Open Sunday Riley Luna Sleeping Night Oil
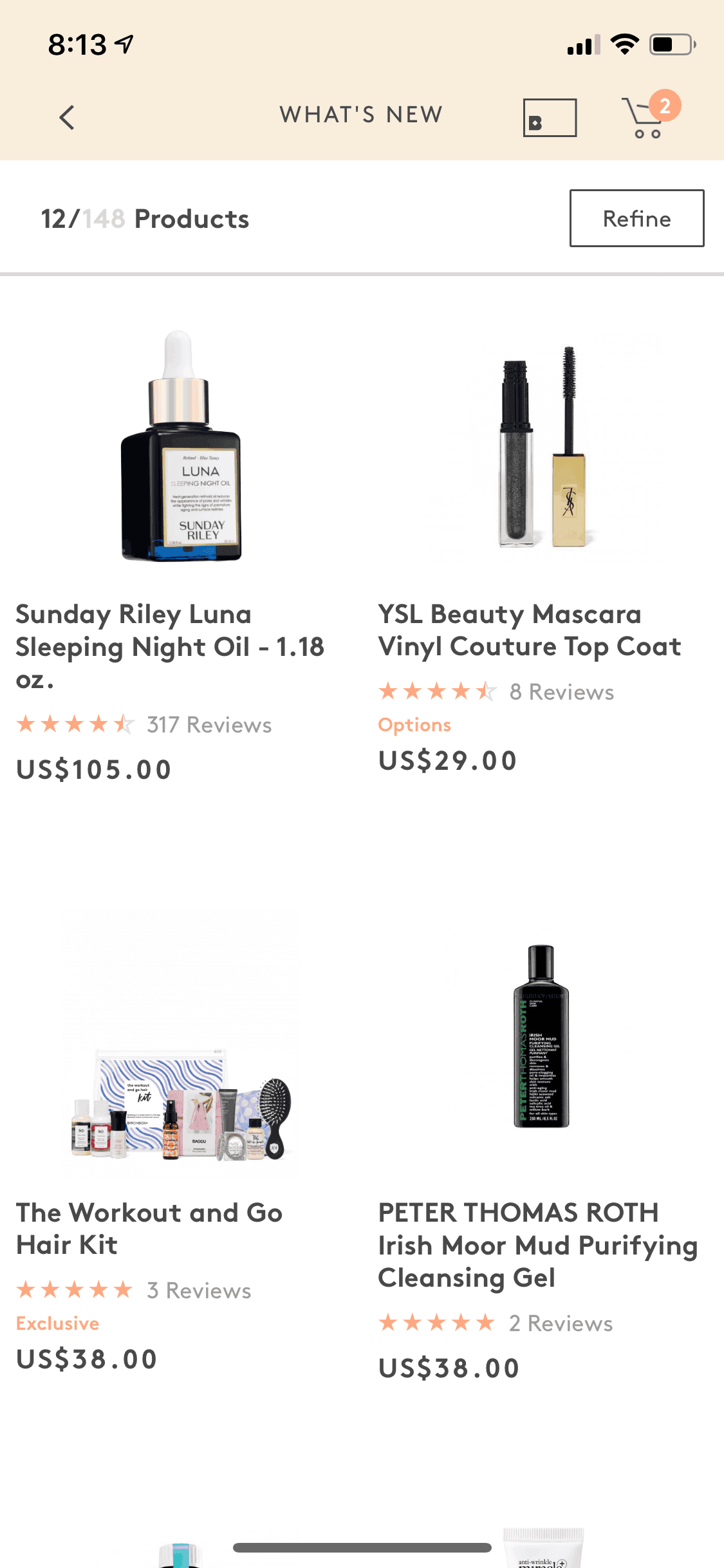 point(181,445)
